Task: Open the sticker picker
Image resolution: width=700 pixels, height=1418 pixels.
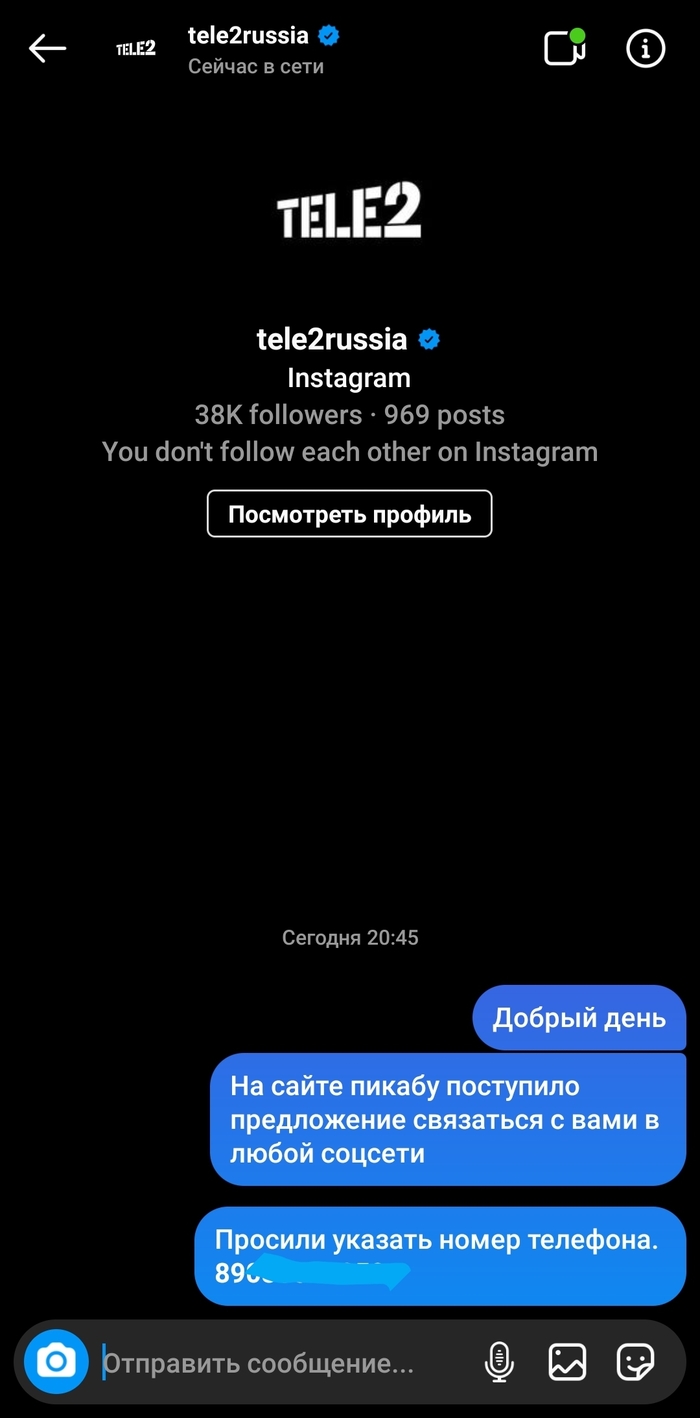Action: (x=635, y=1362)
